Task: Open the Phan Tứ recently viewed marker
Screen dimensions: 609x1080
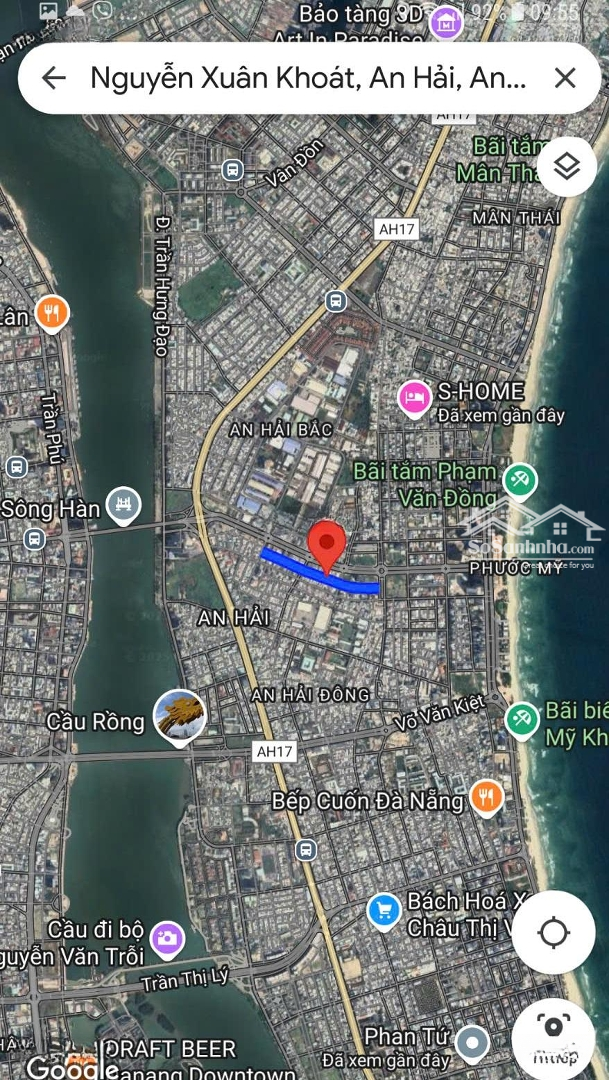Action: (471, 1042)
